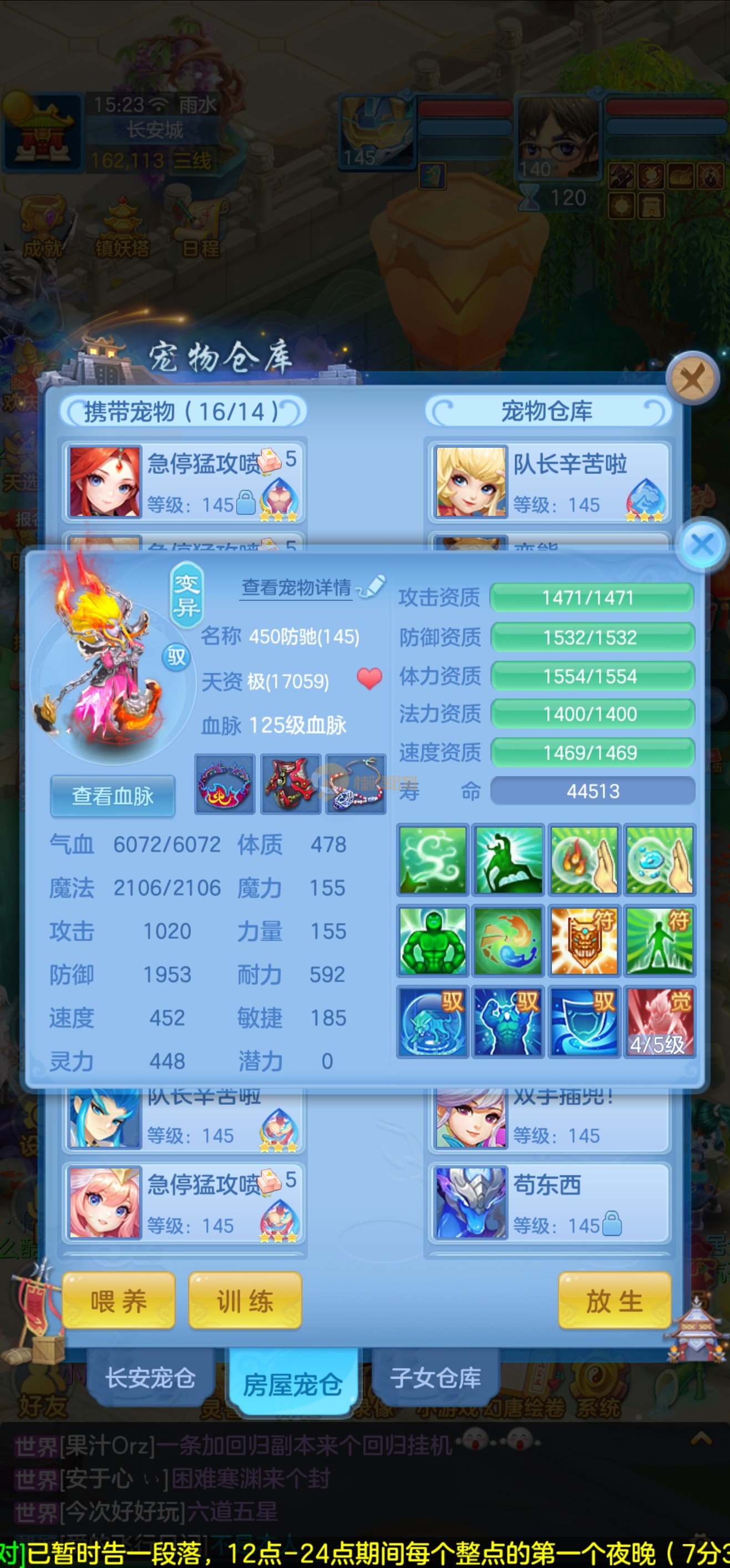
Task: Open 查看宠物详情 link
Action: click(x=297, y=588)
